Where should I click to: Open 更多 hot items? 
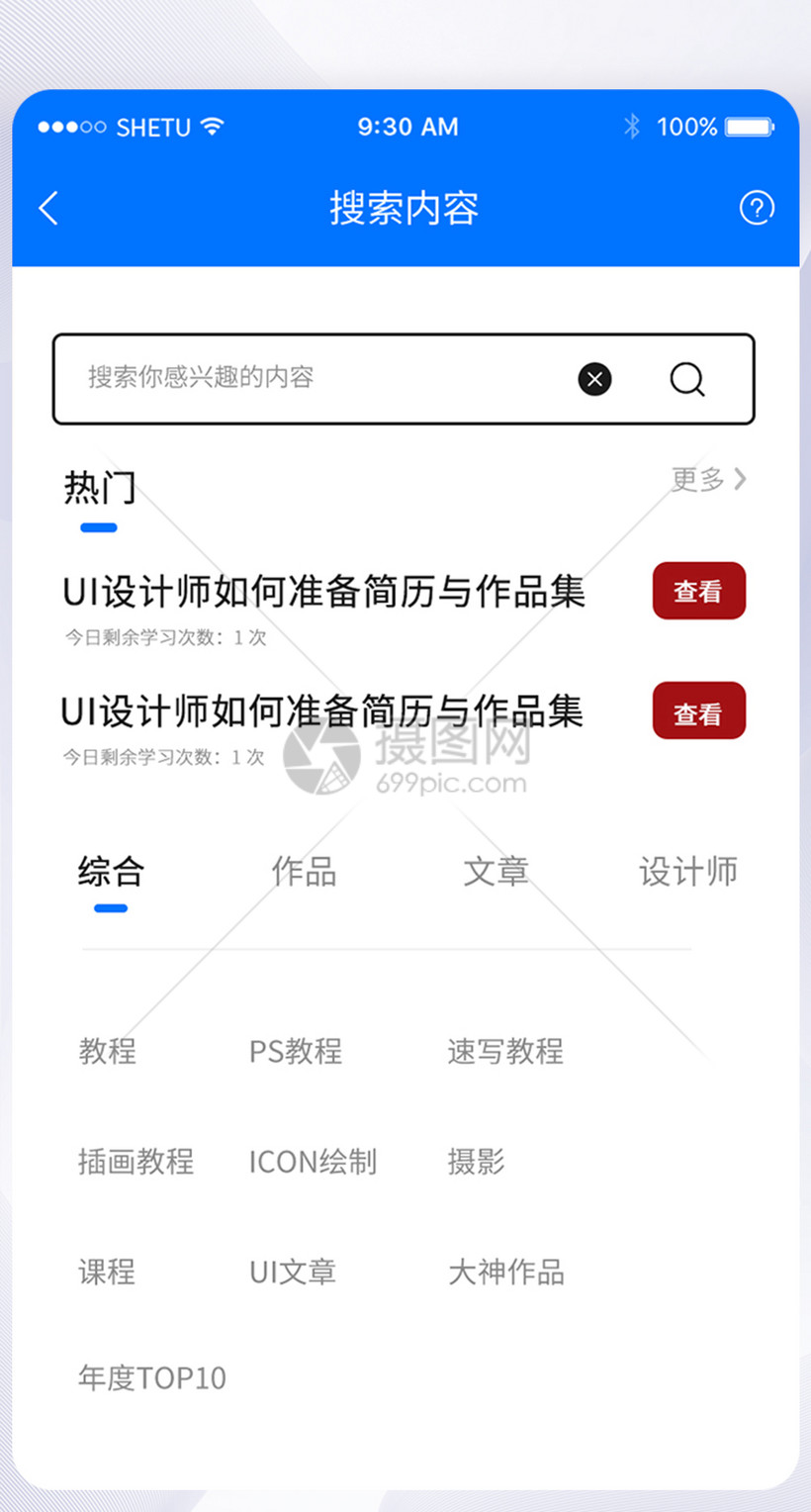point(709,479)
